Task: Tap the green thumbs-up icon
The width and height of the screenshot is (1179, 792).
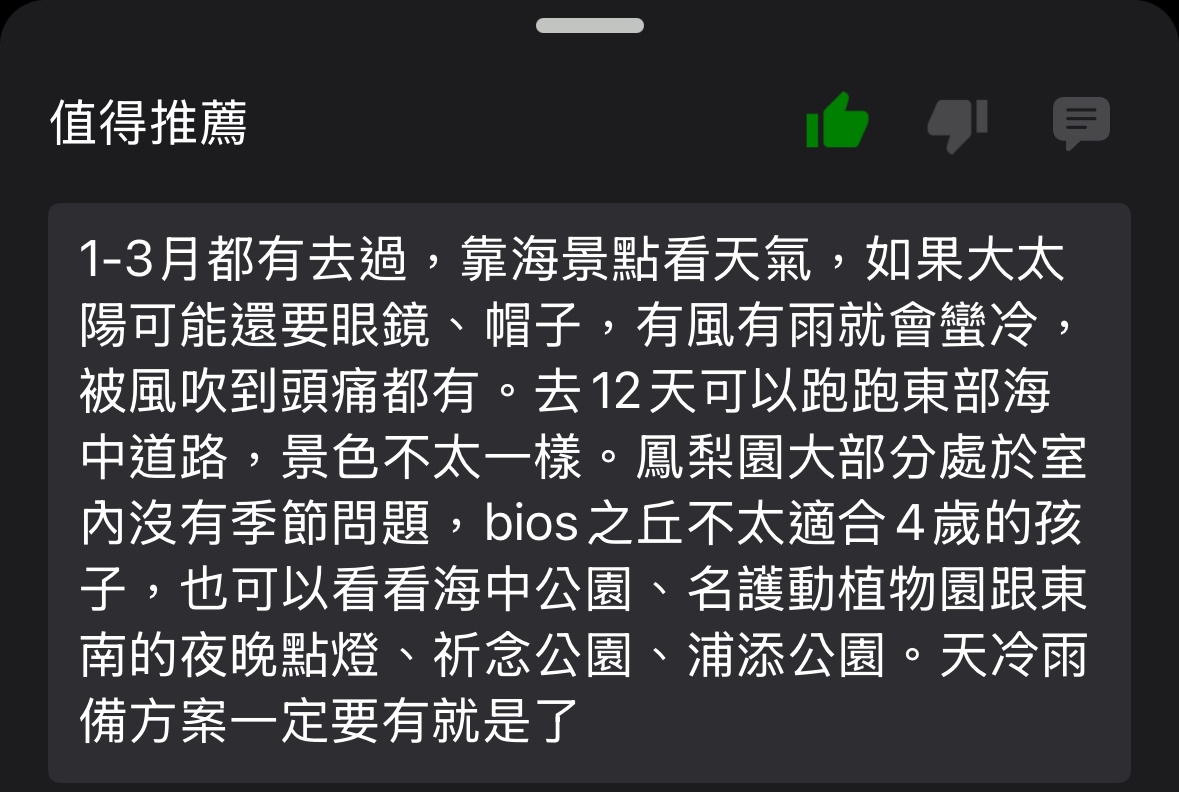Action: pos(837,122)
